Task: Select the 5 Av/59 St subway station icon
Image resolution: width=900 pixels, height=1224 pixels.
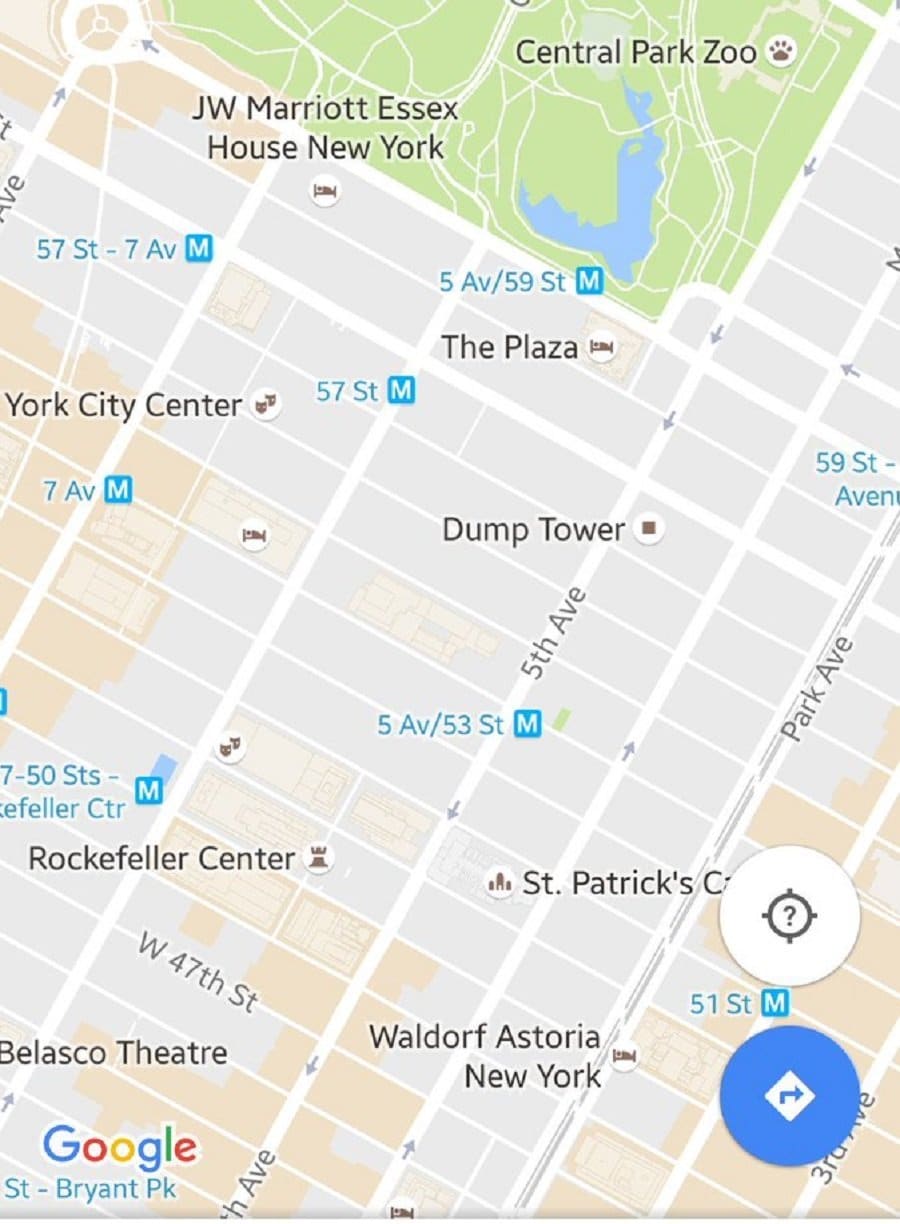Action: pos(588,283)
